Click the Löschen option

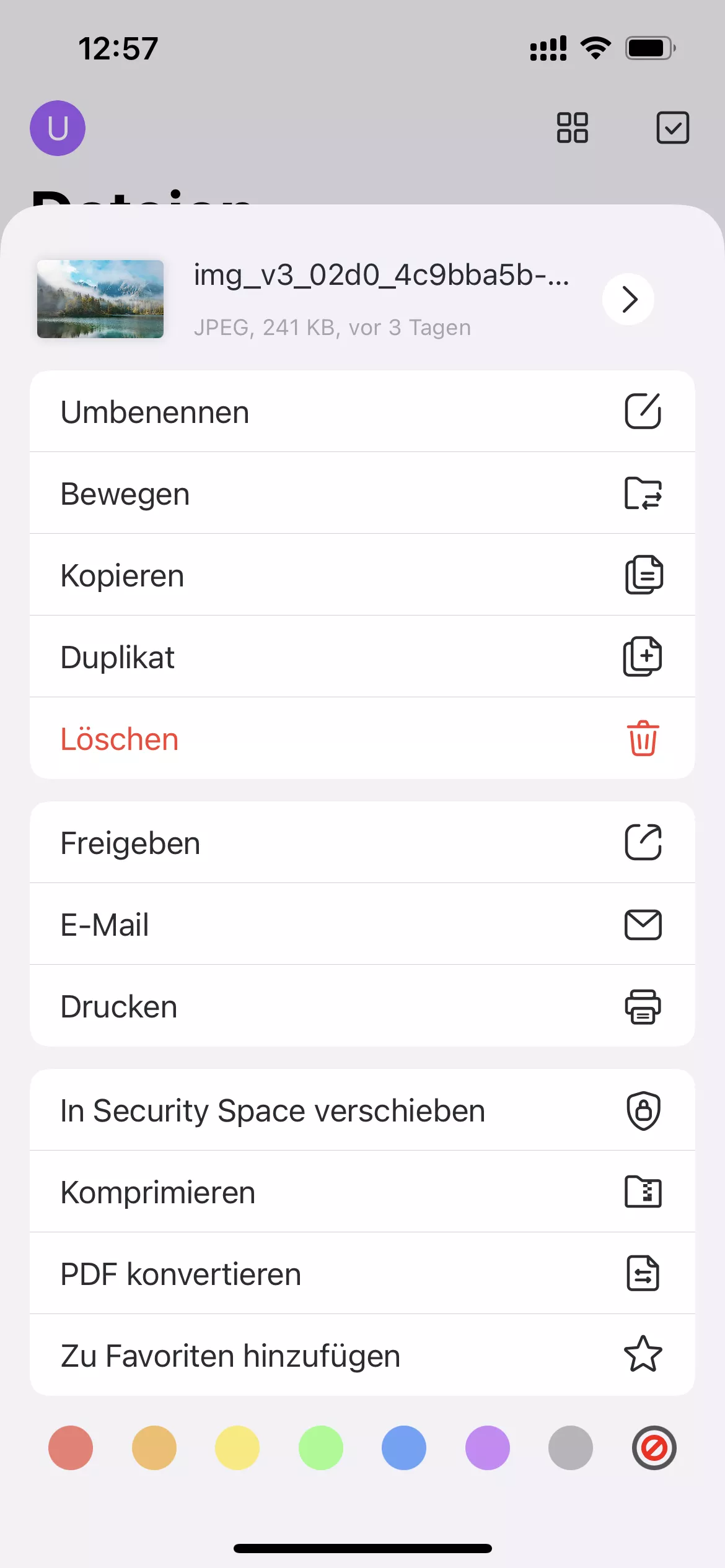coord(119,739)
